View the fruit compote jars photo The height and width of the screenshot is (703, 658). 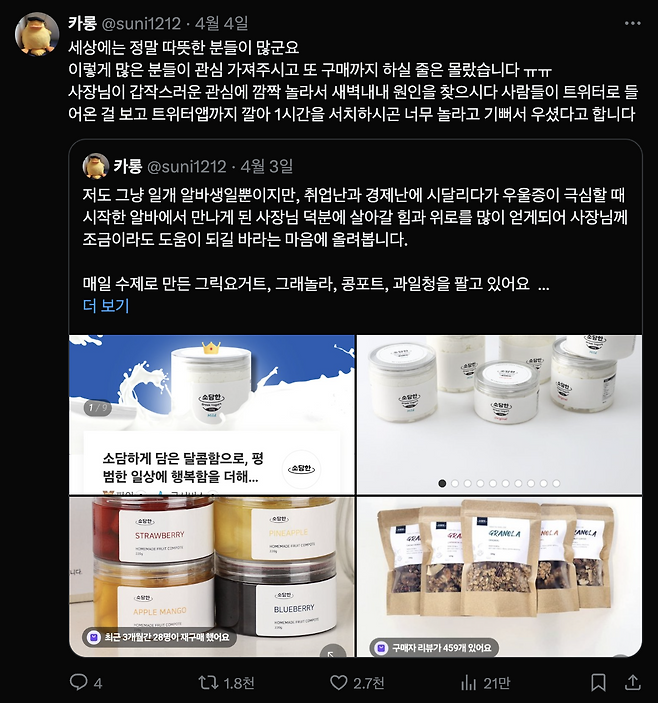(x=212, y=577)
